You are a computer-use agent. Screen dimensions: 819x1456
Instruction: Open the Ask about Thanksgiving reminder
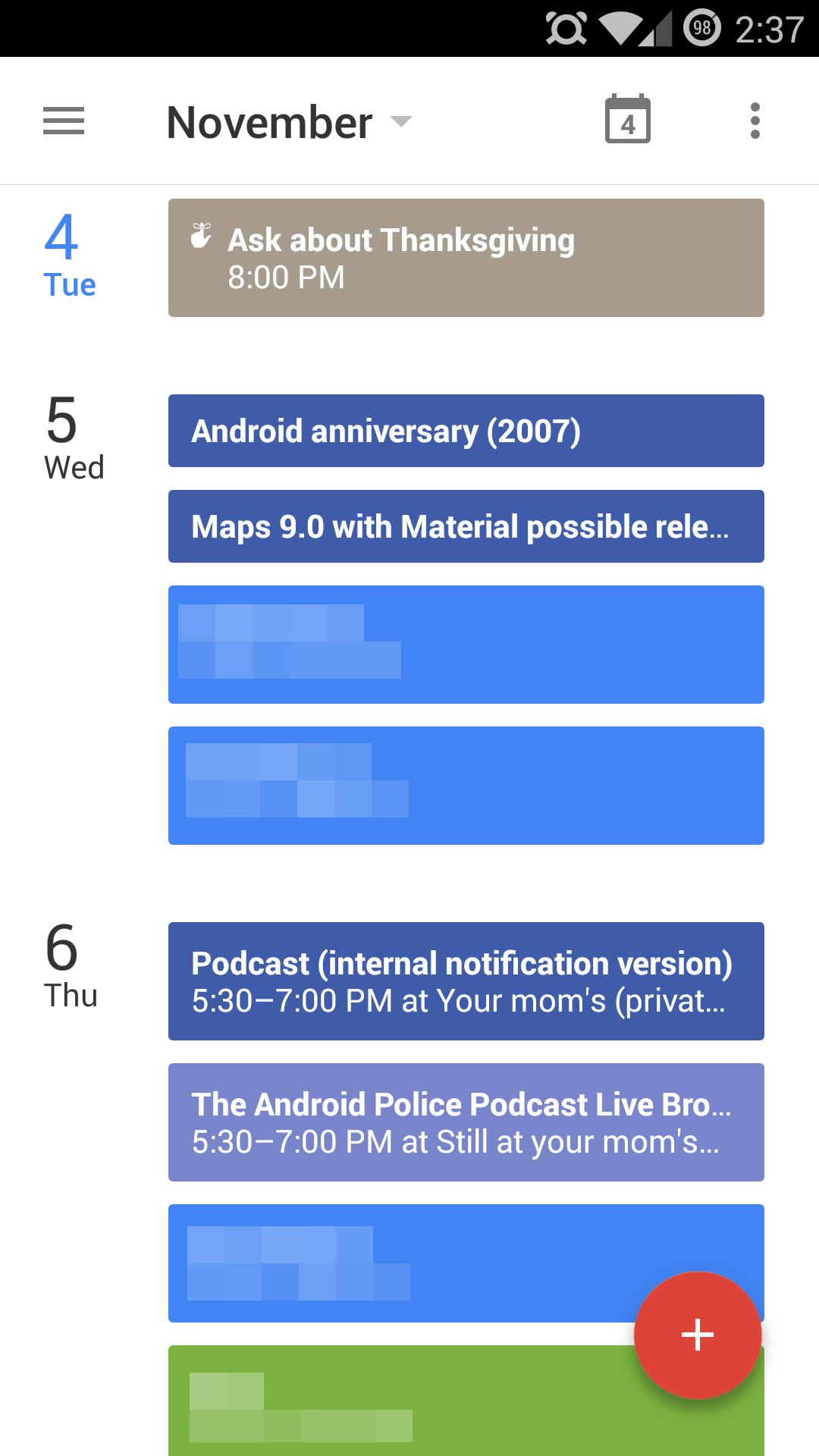tap(466, 258)
